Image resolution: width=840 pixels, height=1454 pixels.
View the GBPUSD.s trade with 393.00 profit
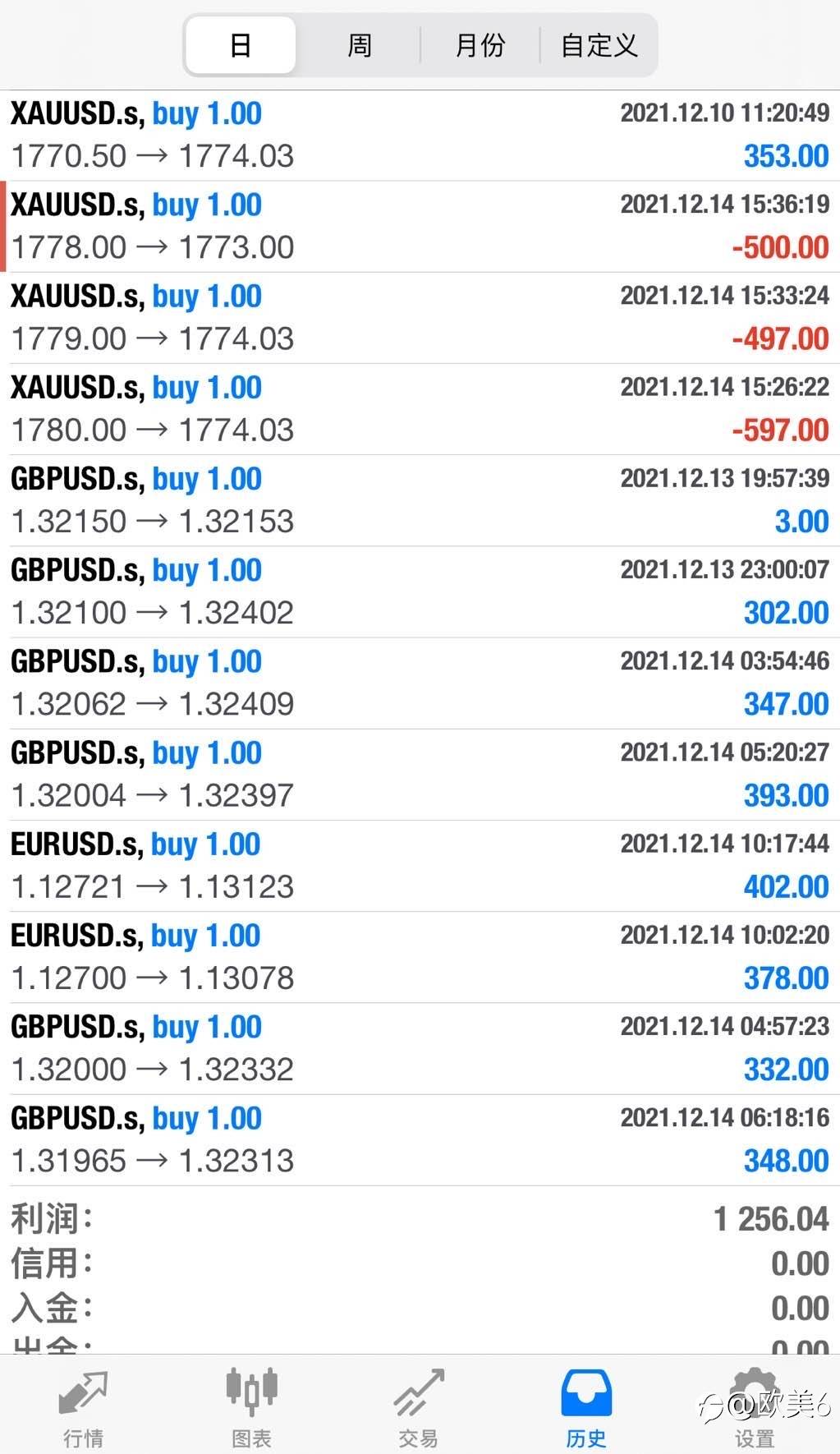point(420,775)
